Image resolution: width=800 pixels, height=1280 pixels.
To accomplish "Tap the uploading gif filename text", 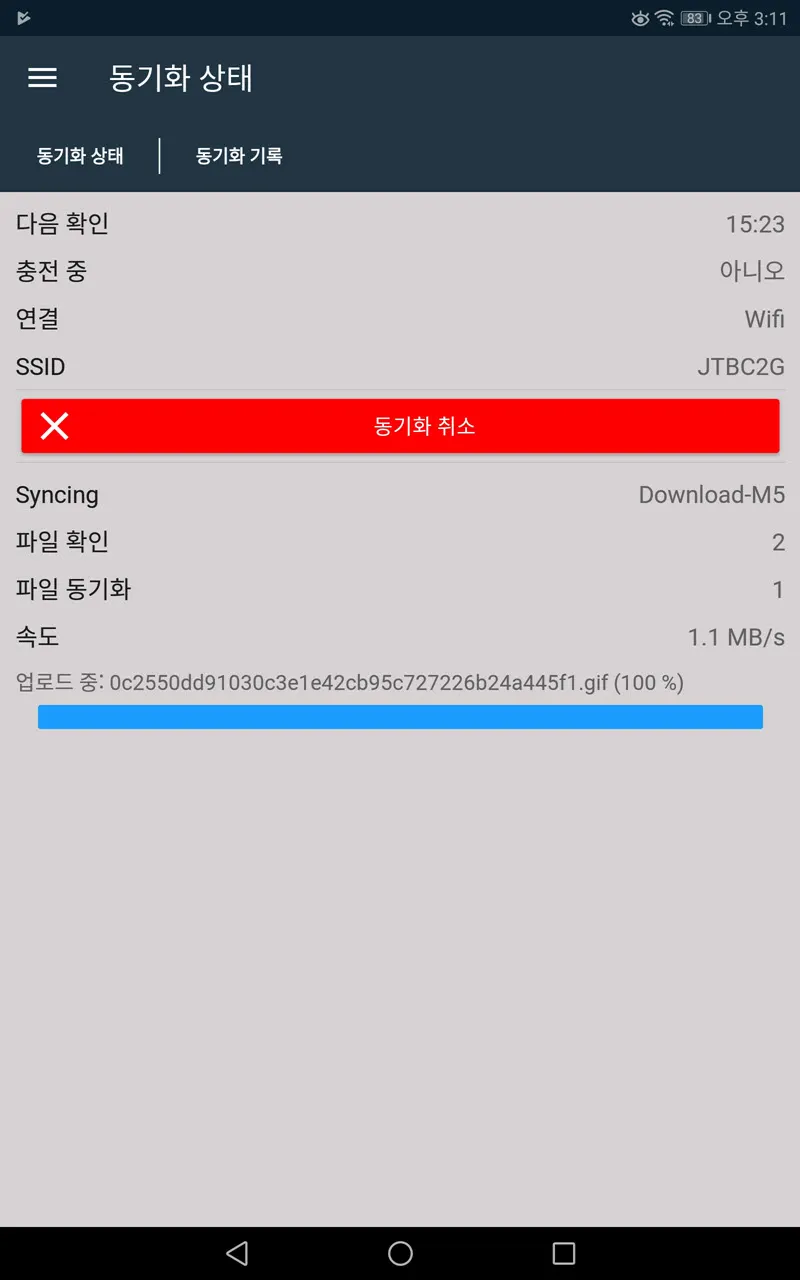I will (350, 682).
